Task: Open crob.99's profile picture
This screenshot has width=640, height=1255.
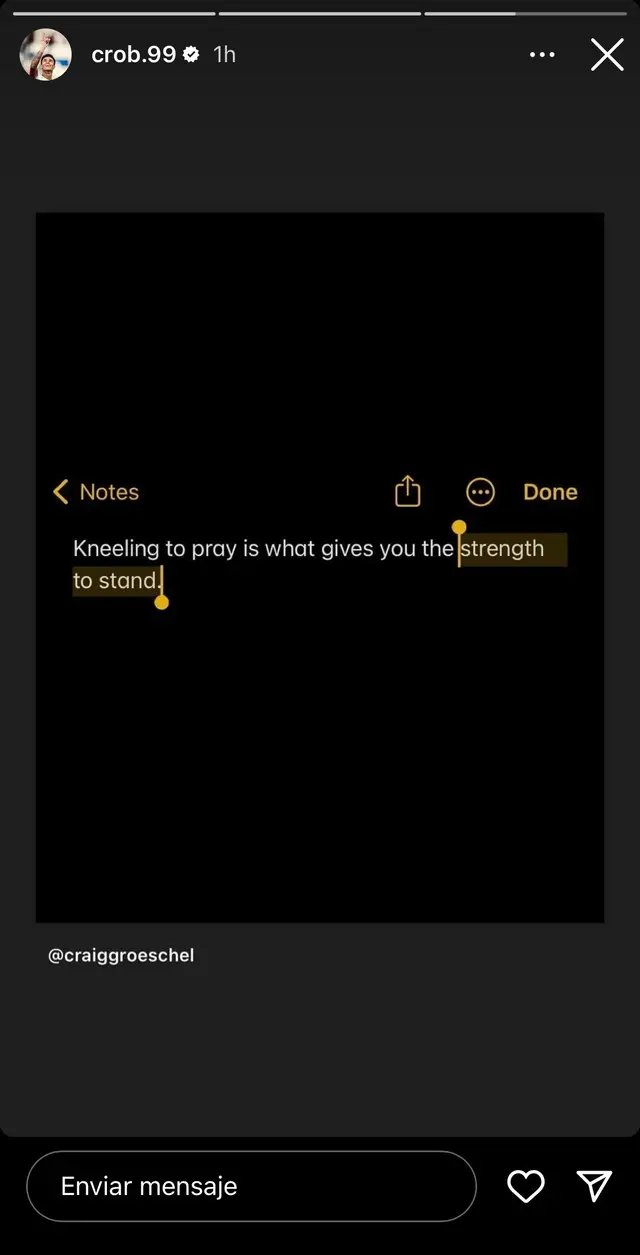Action: point(46,55)
